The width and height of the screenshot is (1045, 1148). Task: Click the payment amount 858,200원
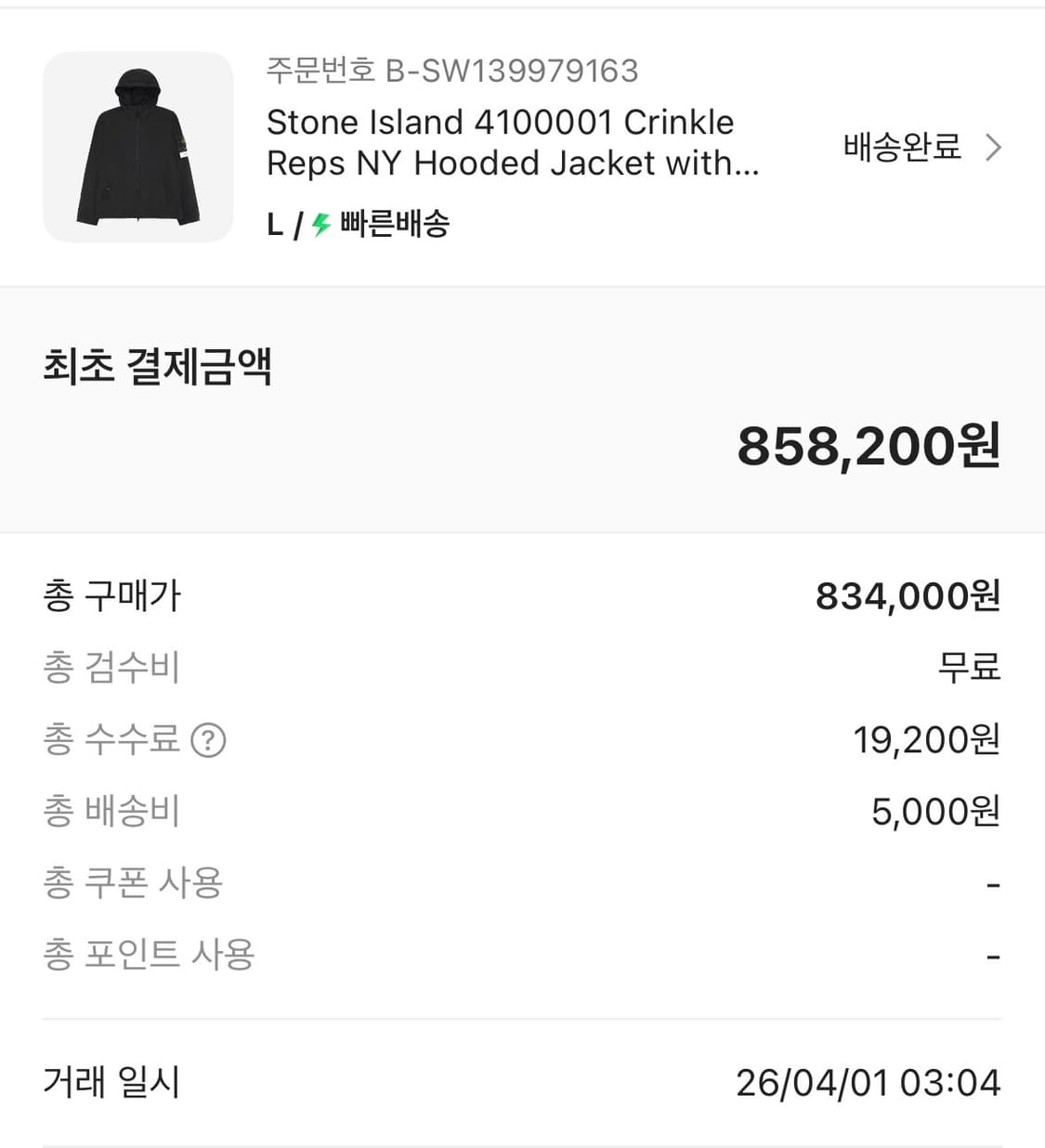866,447
